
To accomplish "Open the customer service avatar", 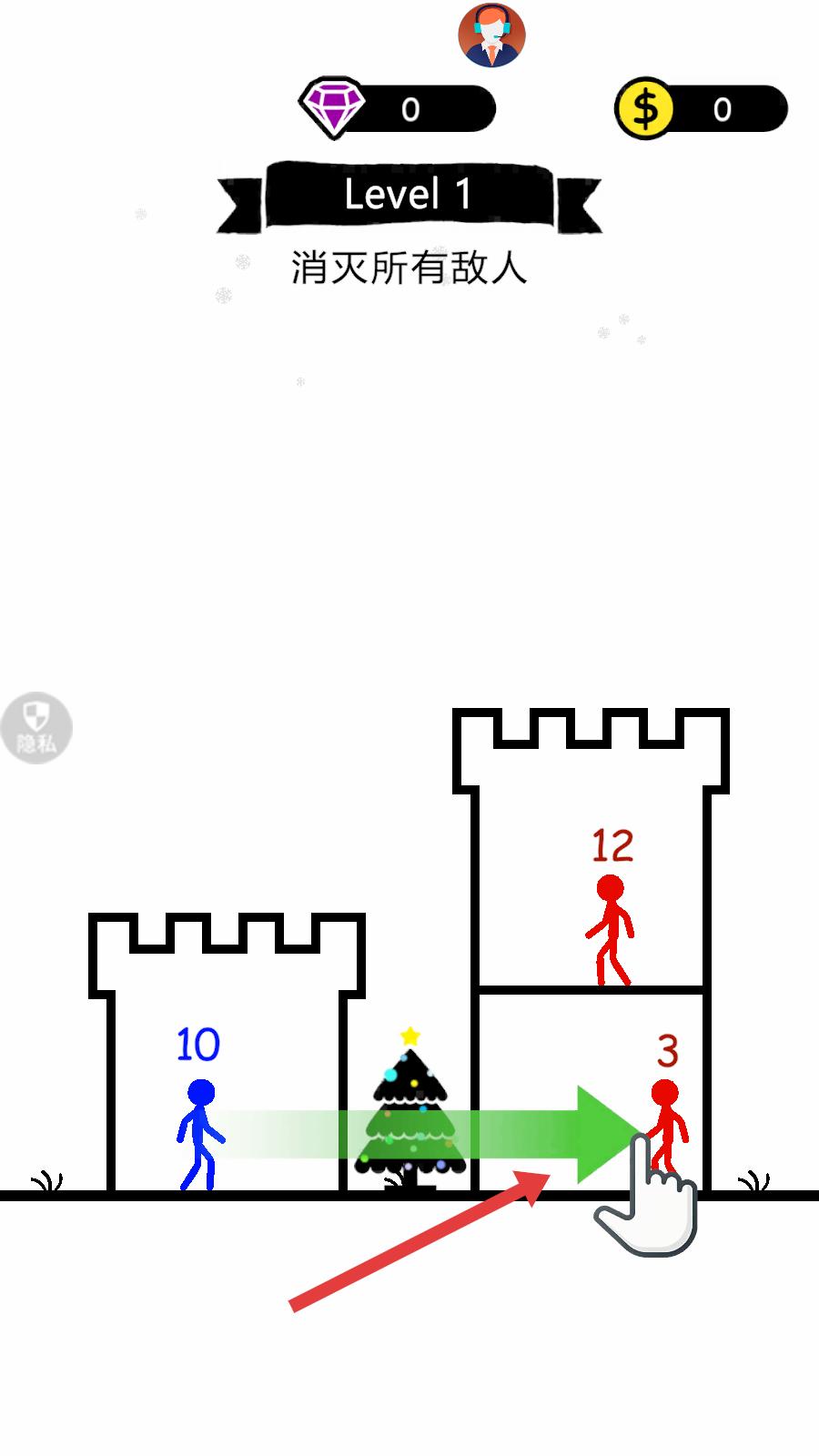I will (x=491, y=35).
